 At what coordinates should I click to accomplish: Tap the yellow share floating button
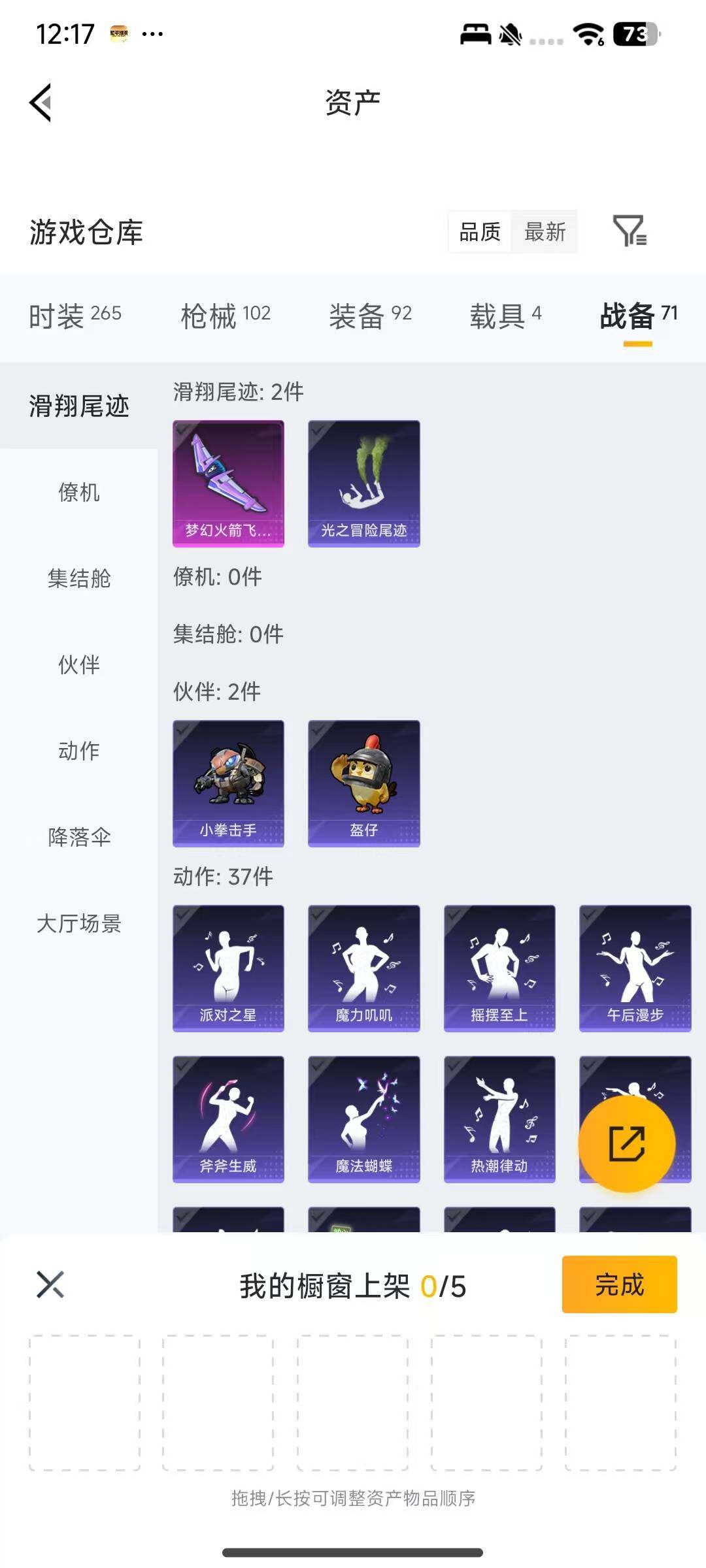coord(626,1143)
